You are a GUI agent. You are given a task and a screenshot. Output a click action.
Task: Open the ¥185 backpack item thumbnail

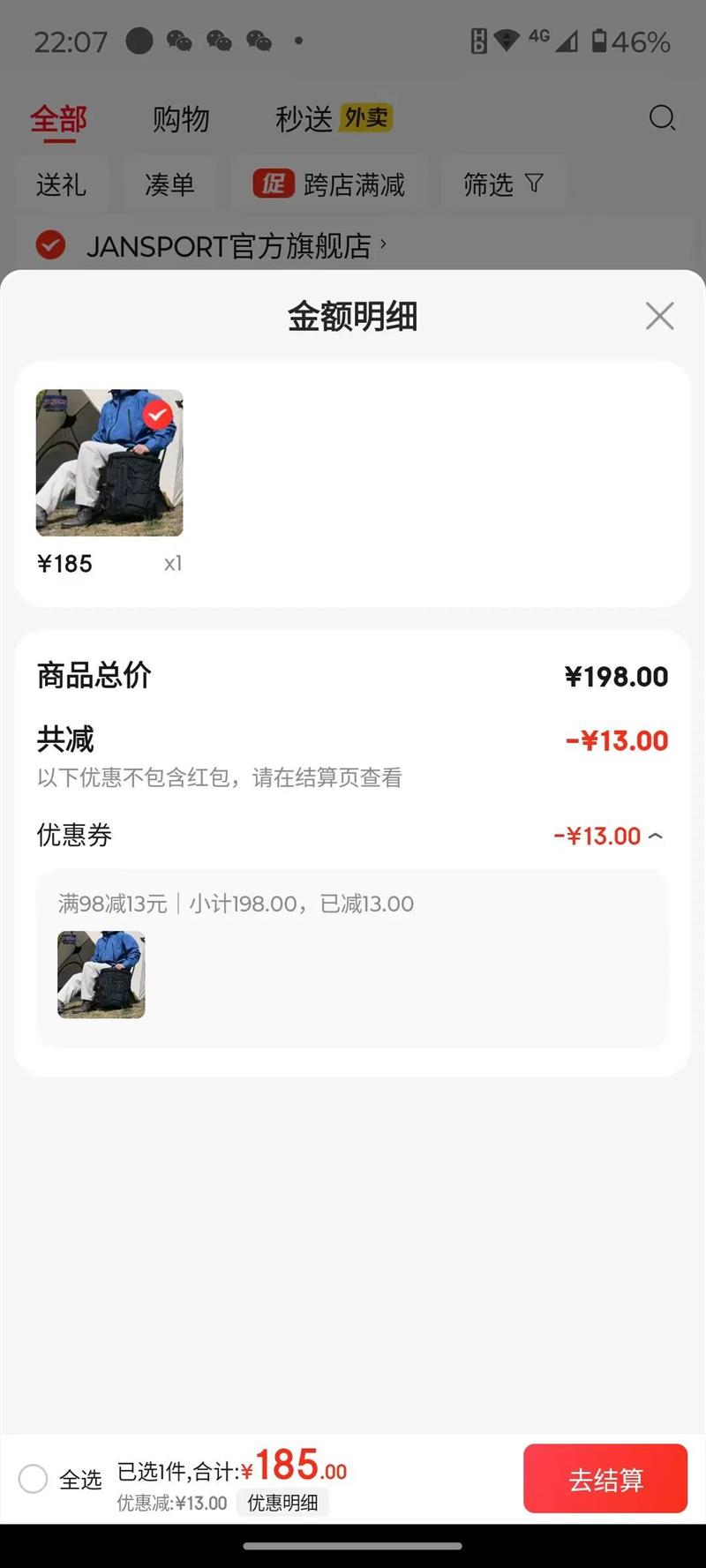109,463
